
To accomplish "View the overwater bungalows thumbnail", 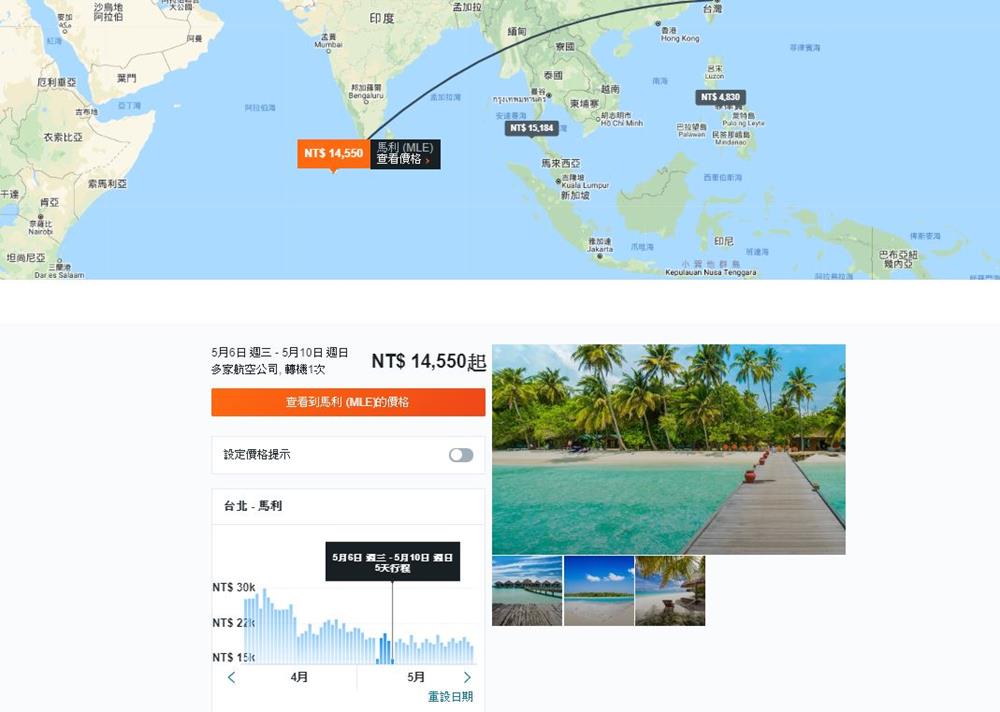I will pyautogui.click(x=527, y=591).
